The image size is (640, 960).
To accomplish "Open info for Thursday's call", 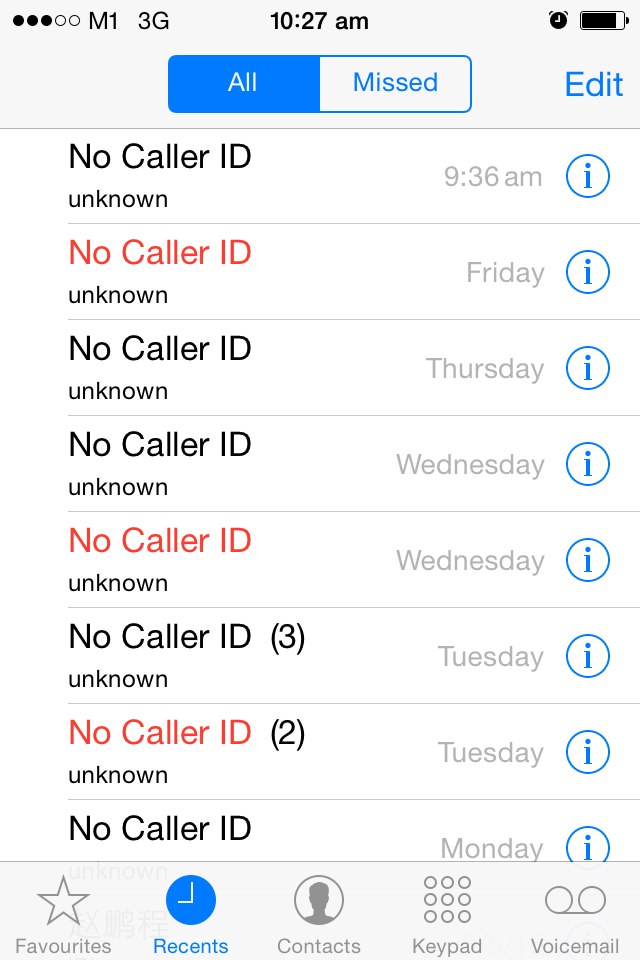I will click(x=587, y=369).
